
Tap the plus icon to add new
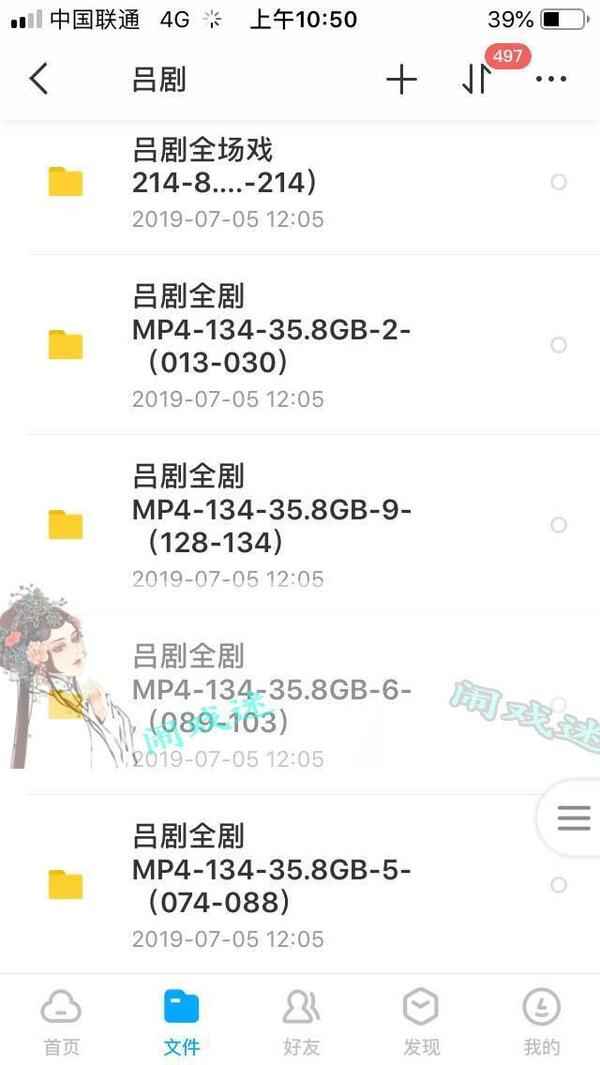401,80
